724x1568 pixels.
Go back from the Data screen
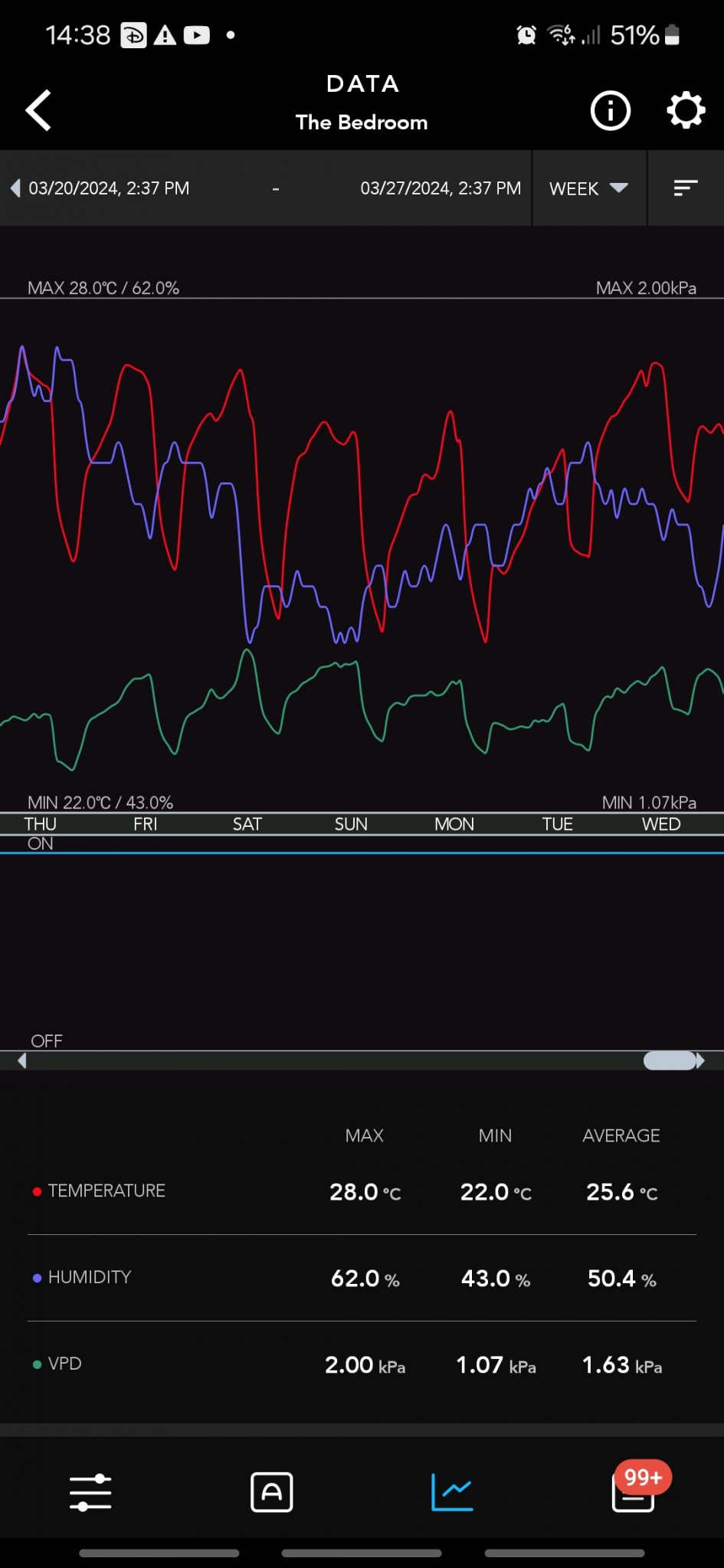point(38,110)
